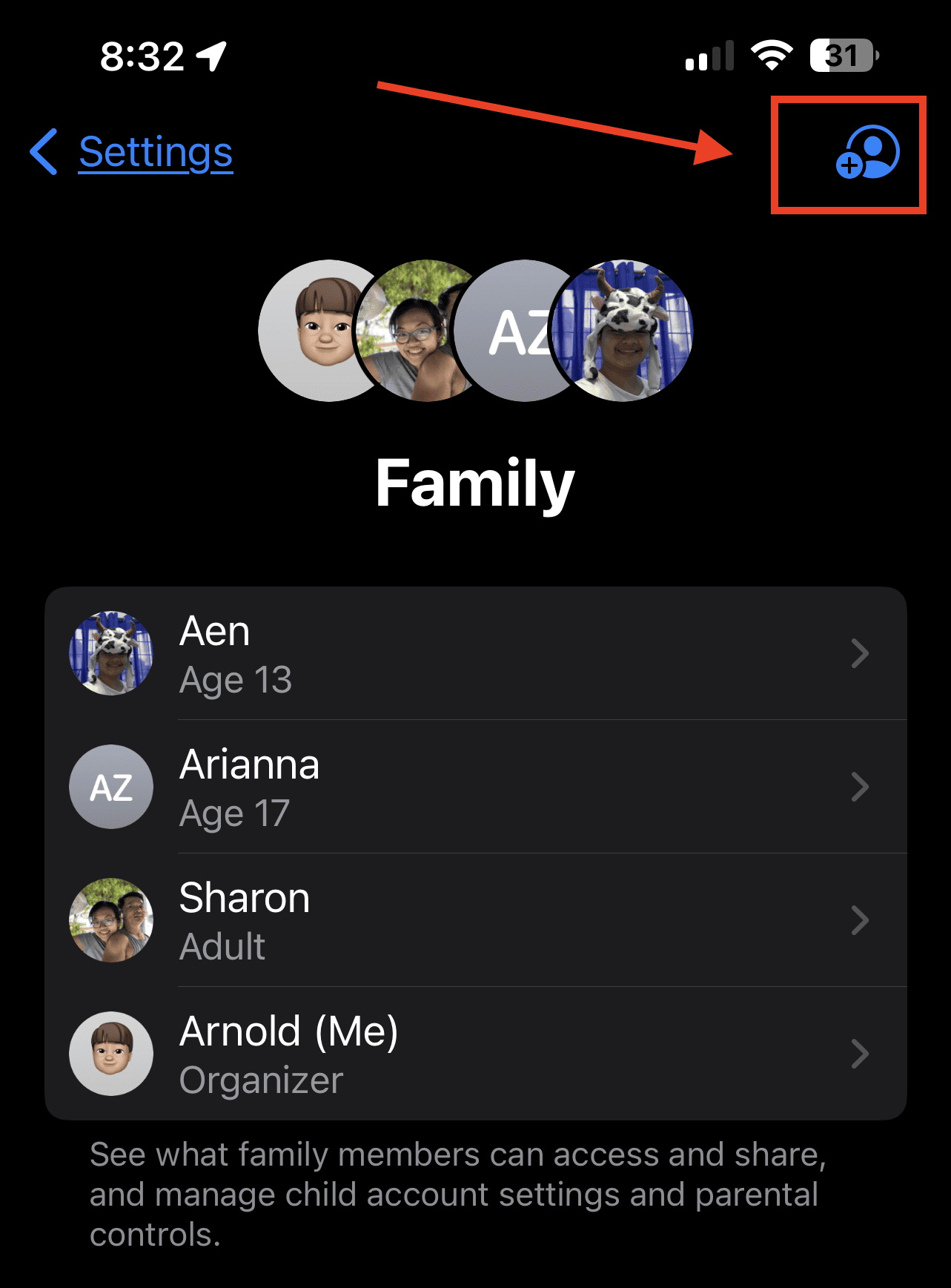Viewport: 951px width, 1288px height.
Task: Tap the add family member icon
Action: click(x=866, y=153)
